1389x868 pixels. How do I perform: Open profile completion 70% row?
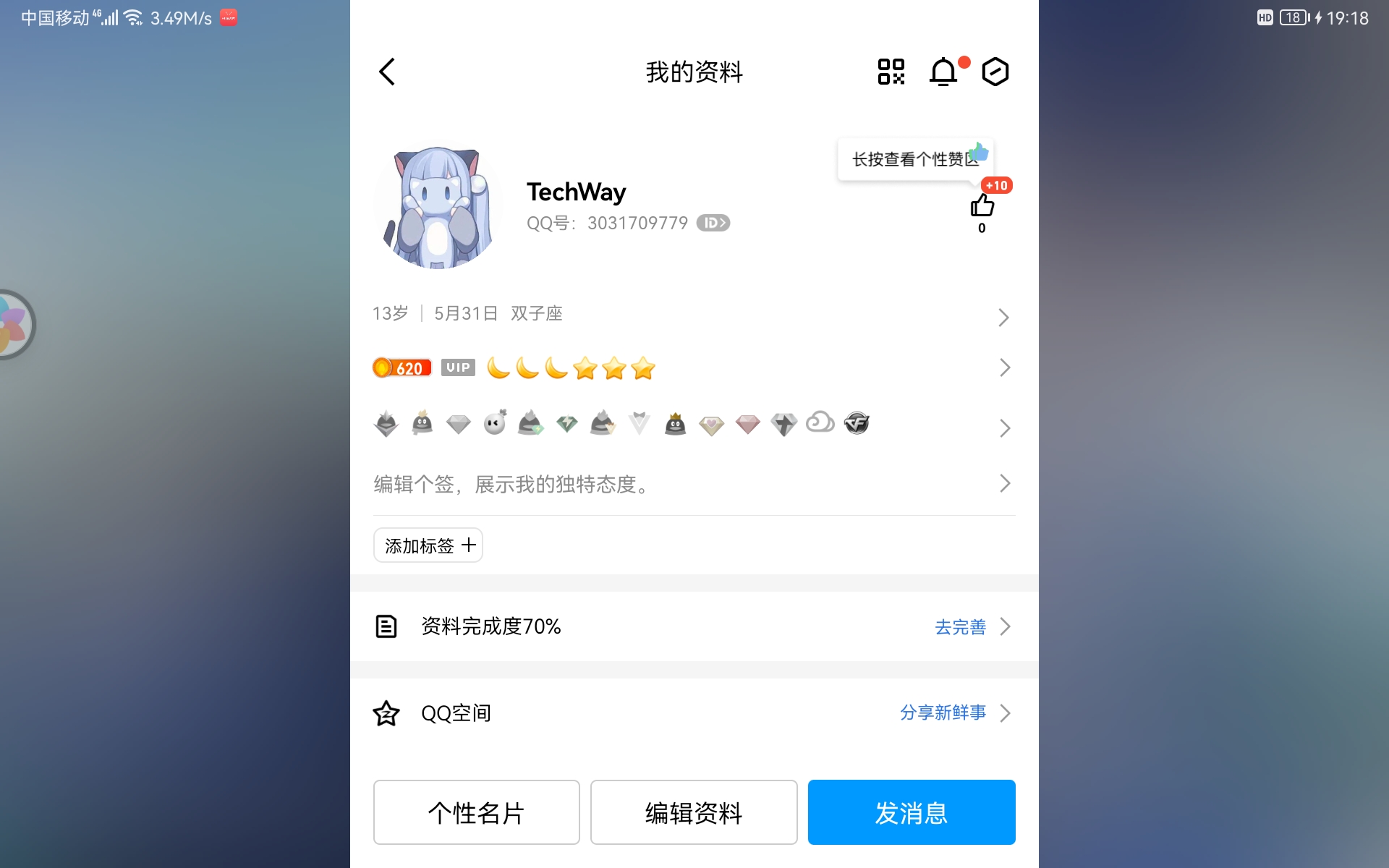pyautogui.click(x=693, y=626)
